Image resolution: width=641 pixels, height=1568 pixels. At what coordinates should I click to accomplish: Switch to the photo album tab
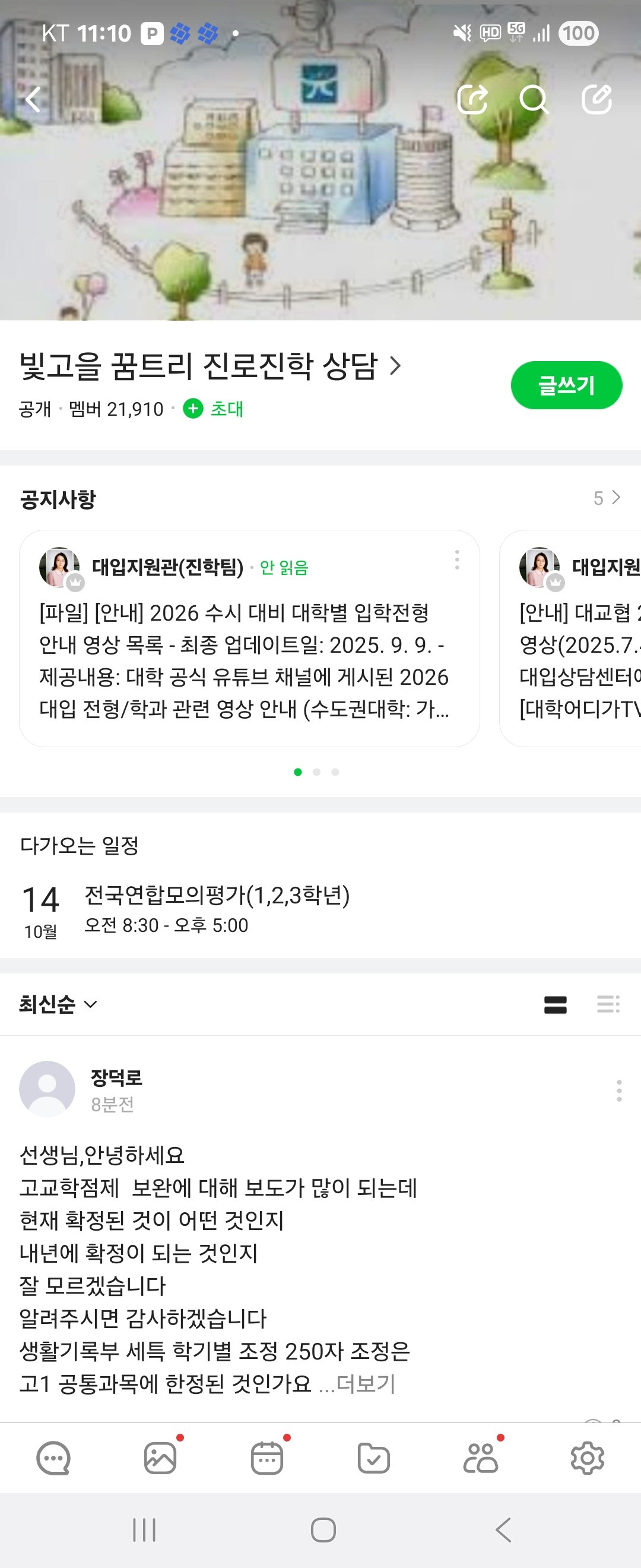160,1459
